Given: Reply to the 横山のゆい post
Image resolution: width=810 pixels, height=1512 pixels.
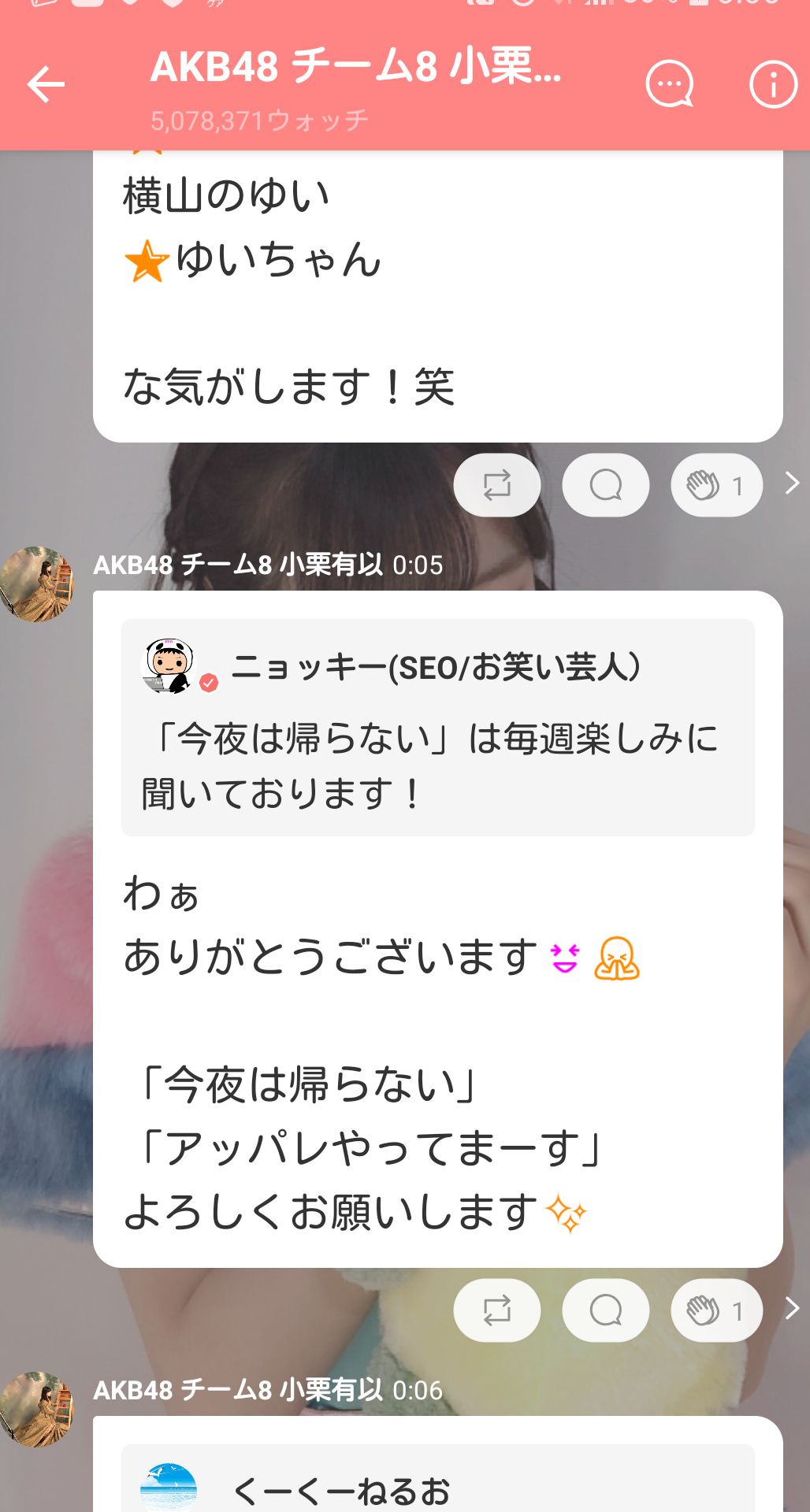Looking at the screenshot, I should coord(605,485).
